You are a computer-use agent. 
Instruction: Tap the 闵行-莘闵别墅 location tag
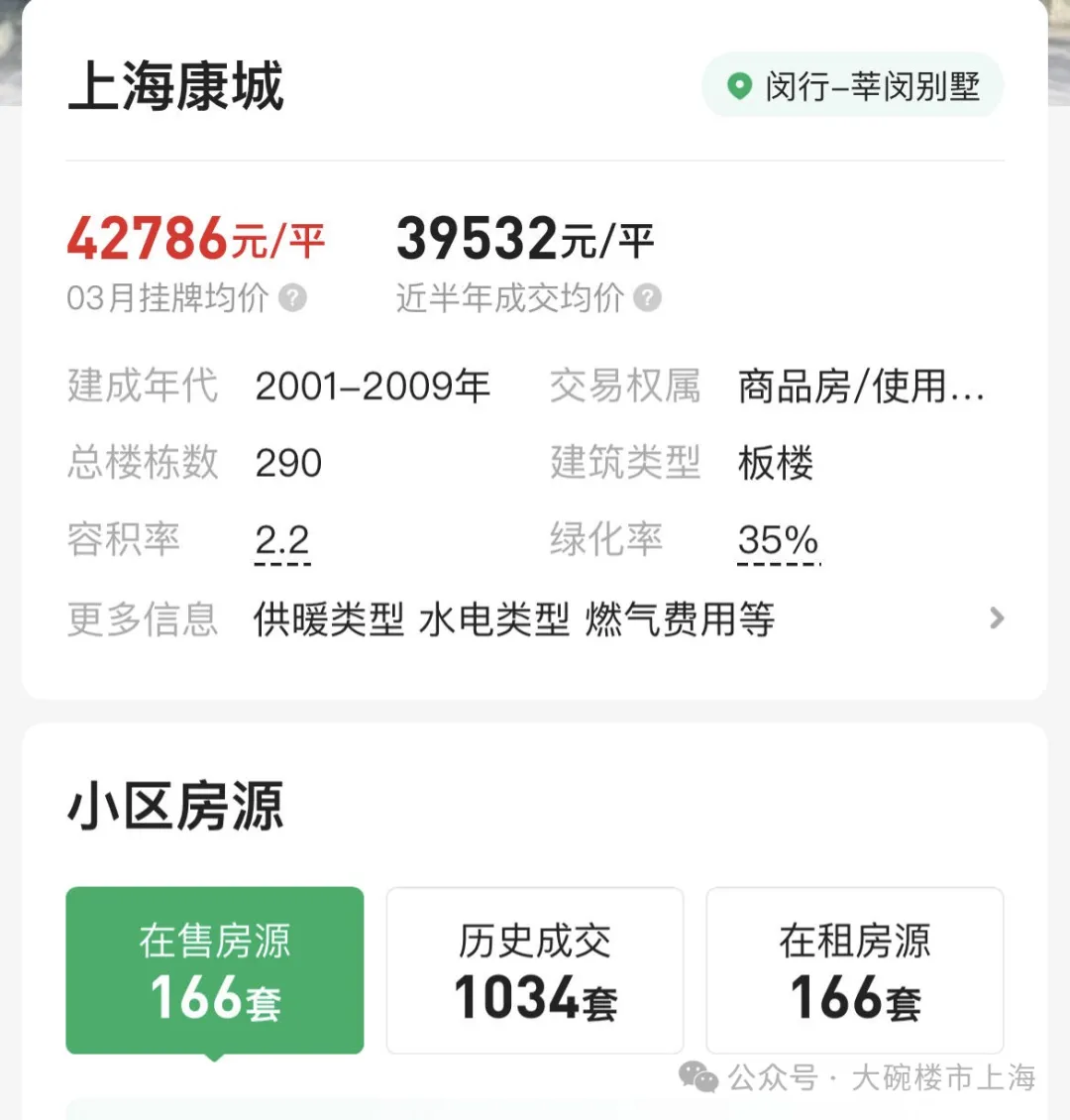point(852,86)
